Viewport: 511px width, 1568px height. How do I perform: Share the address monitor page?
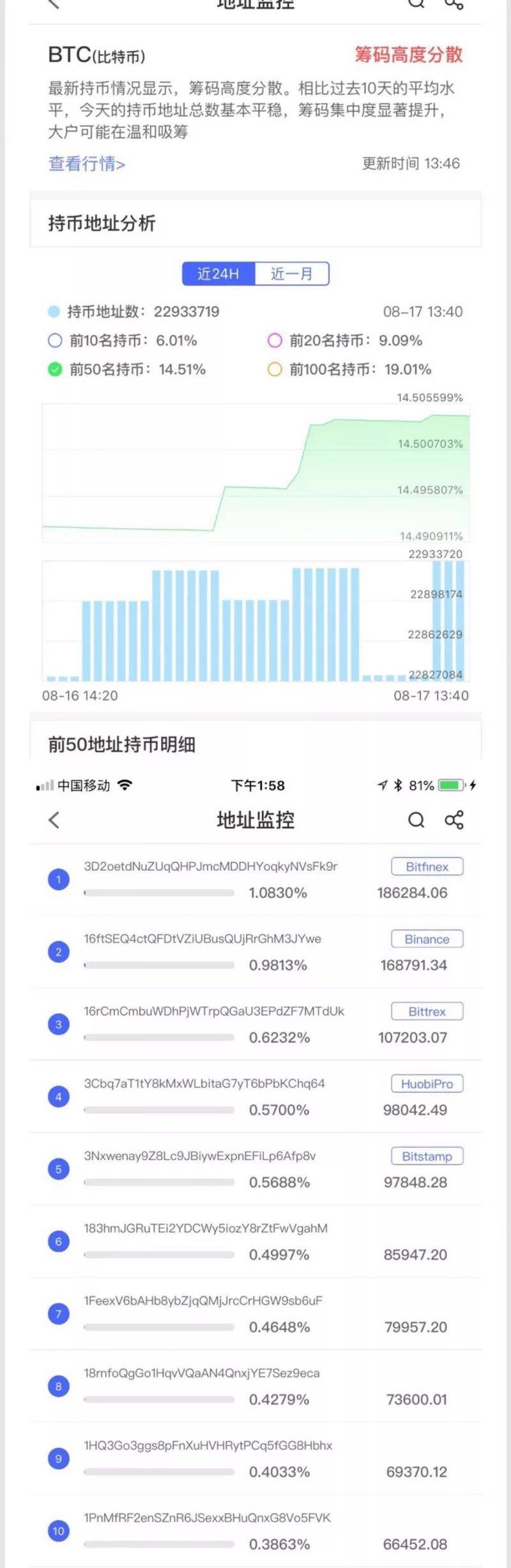click(454, 820)
